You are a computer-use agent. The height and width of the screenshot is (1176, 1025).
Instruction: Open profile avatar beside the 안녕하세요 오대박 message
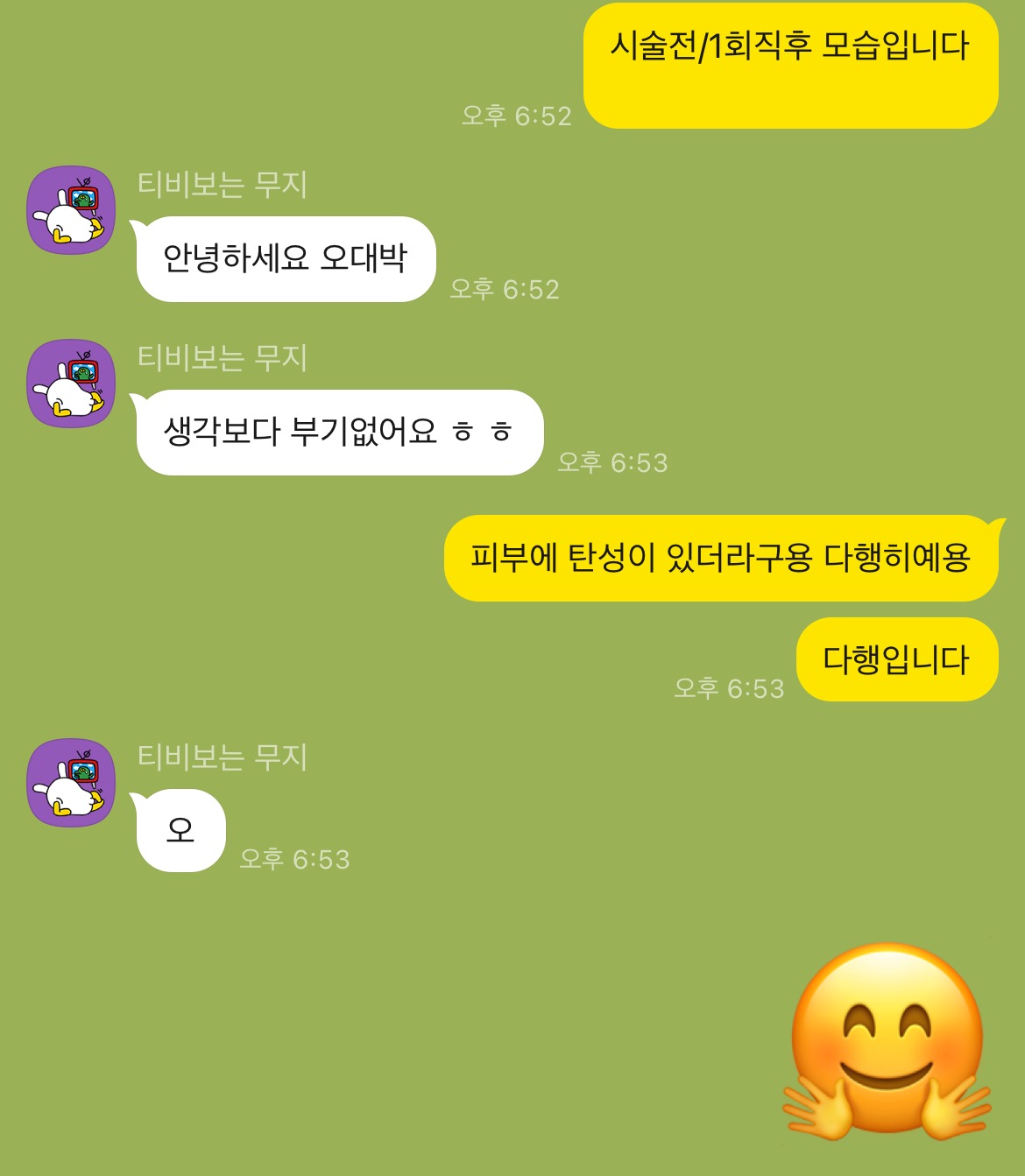71,210
